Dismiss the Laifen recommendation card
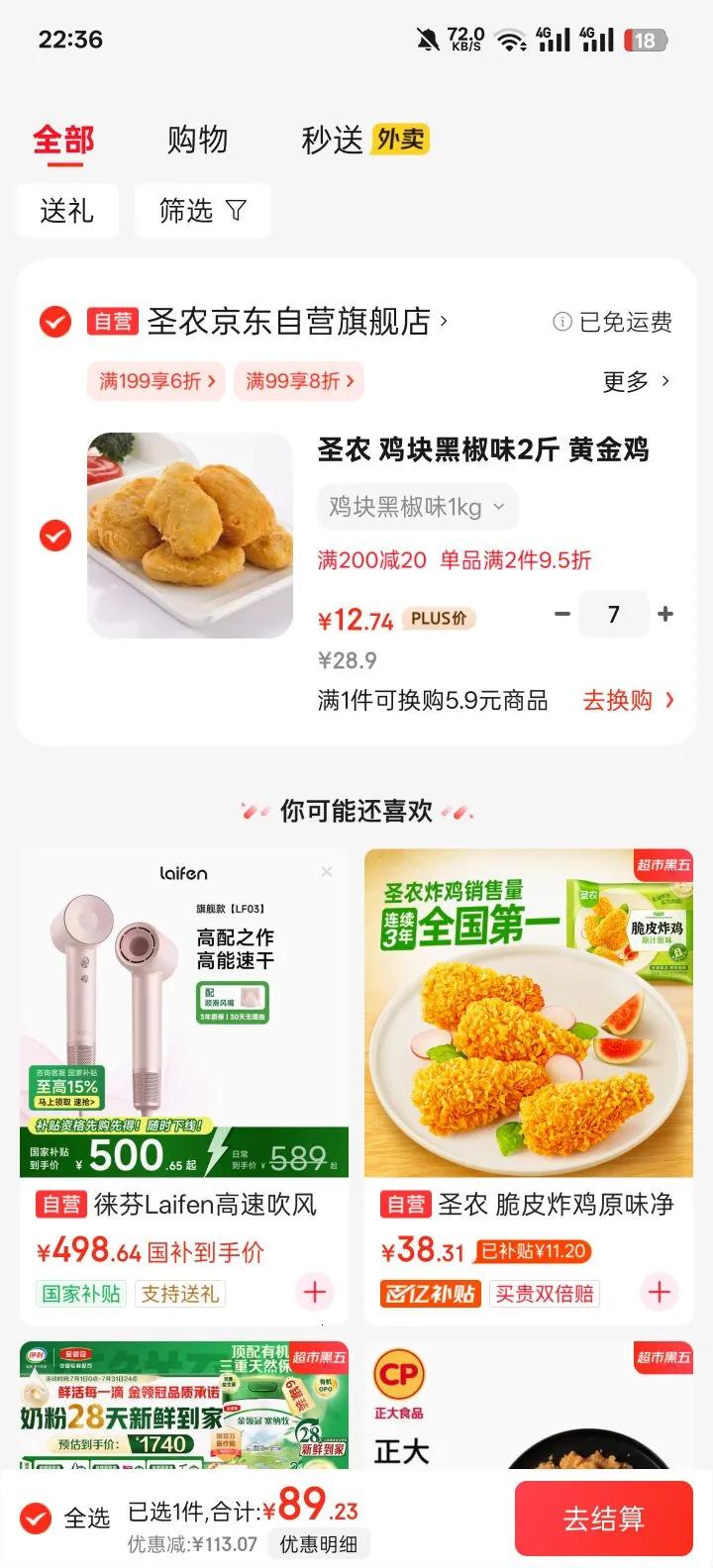 pos(327,871)
